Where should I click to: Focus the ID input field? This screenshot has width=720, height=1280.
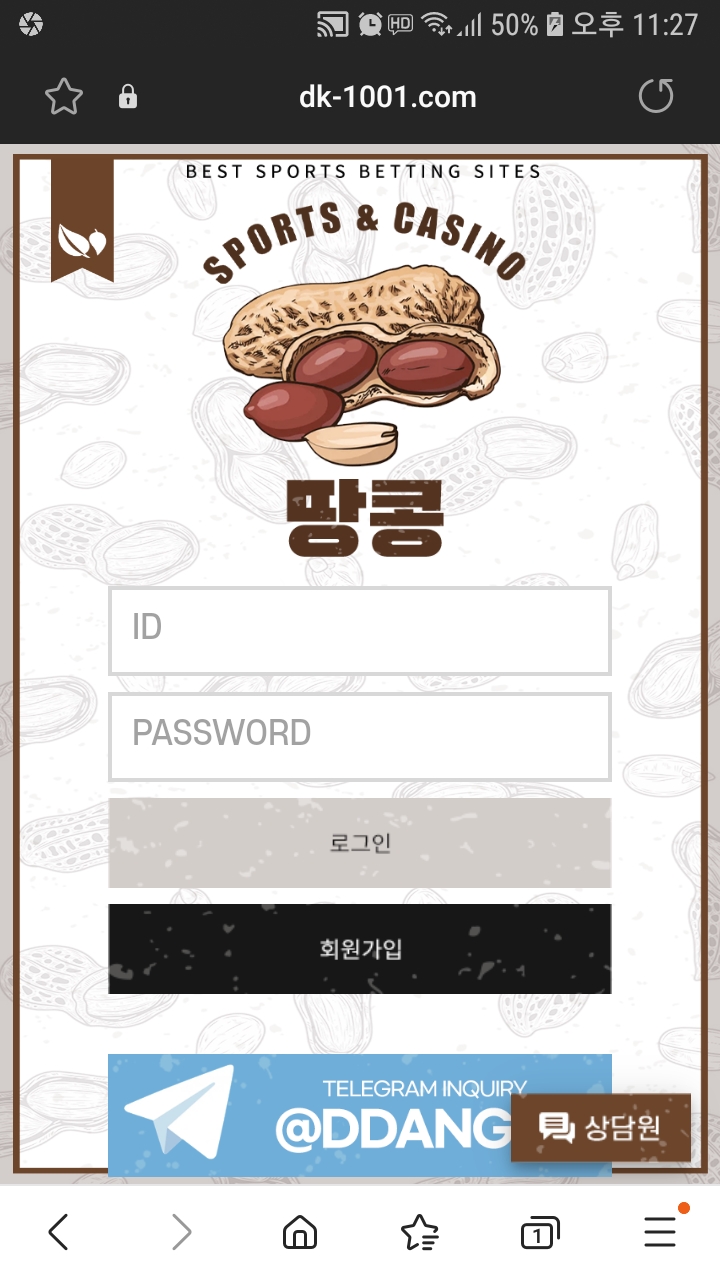(360, 630)
